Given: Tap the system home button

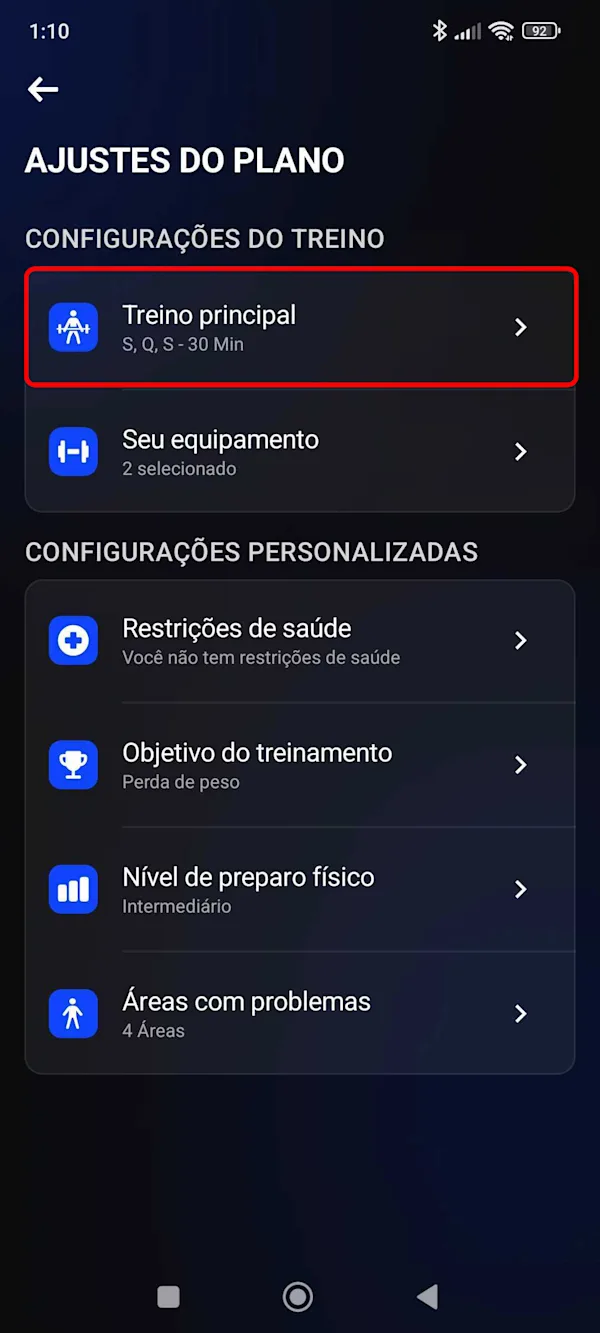Looking at the screenshot, I should tap(298, 1297).
